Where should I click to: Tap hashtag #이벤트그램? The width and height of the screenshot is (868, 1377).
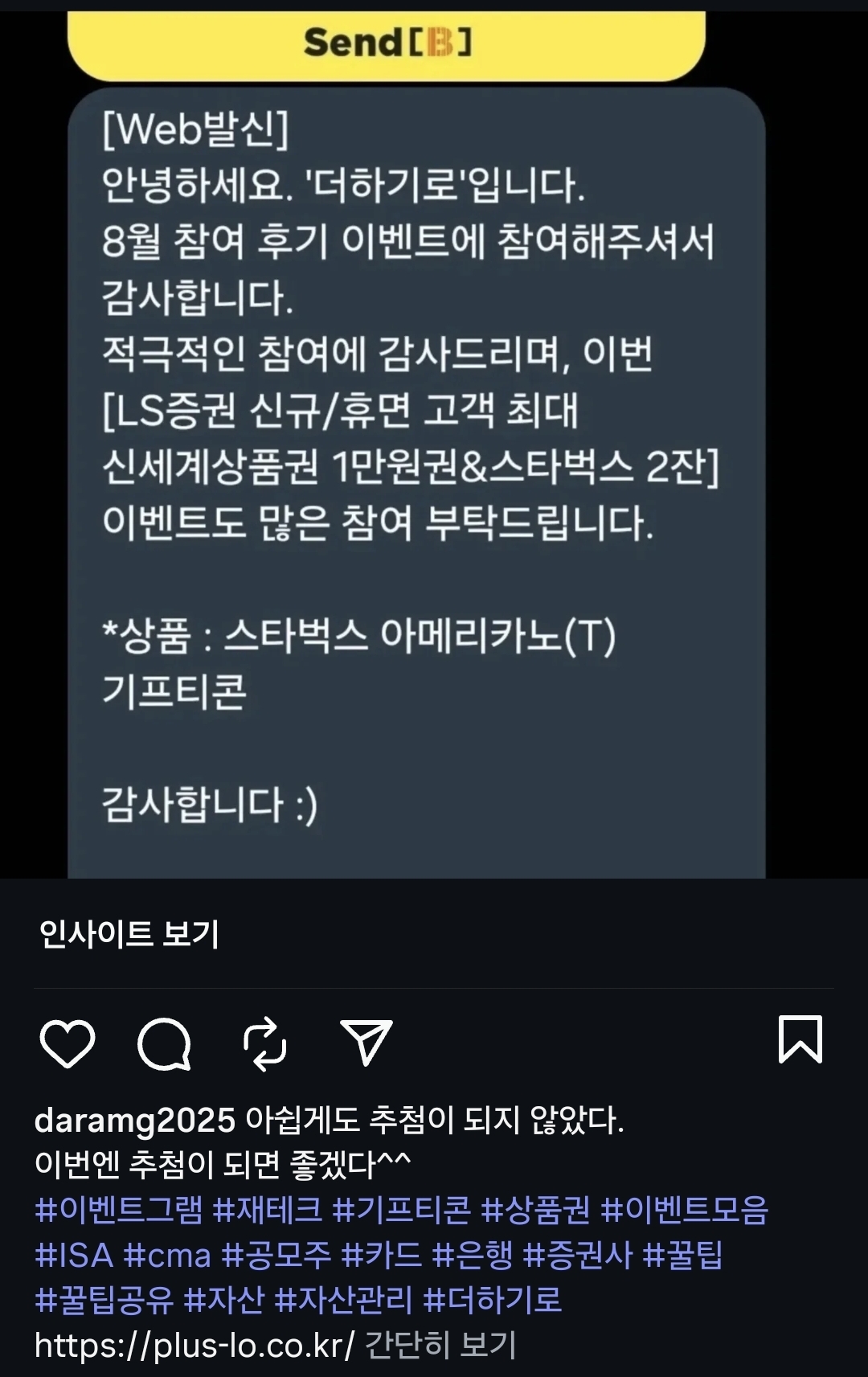click(119, 1210)
